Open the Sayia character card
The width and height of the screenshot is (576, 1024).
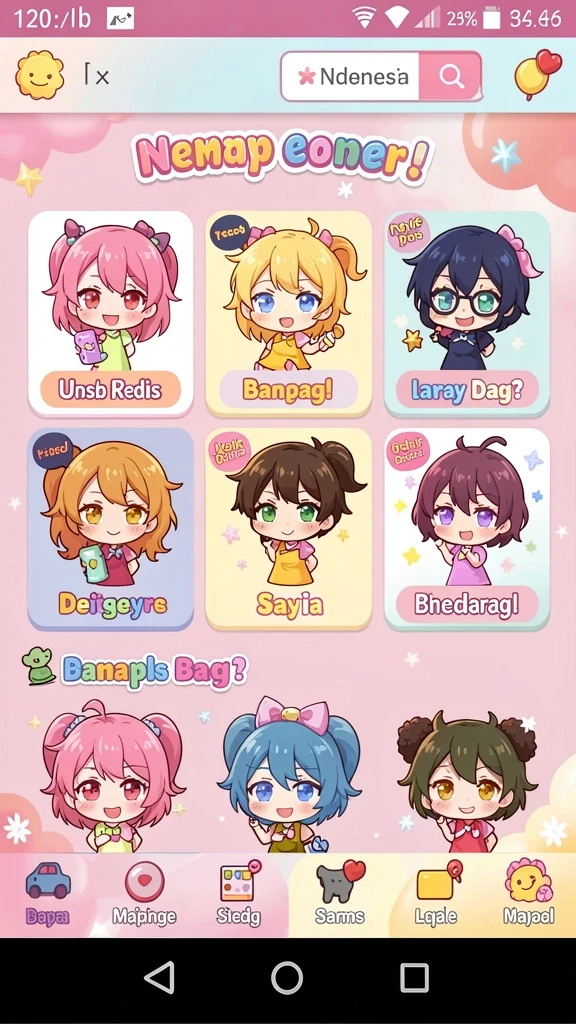[x=289, y=529]
